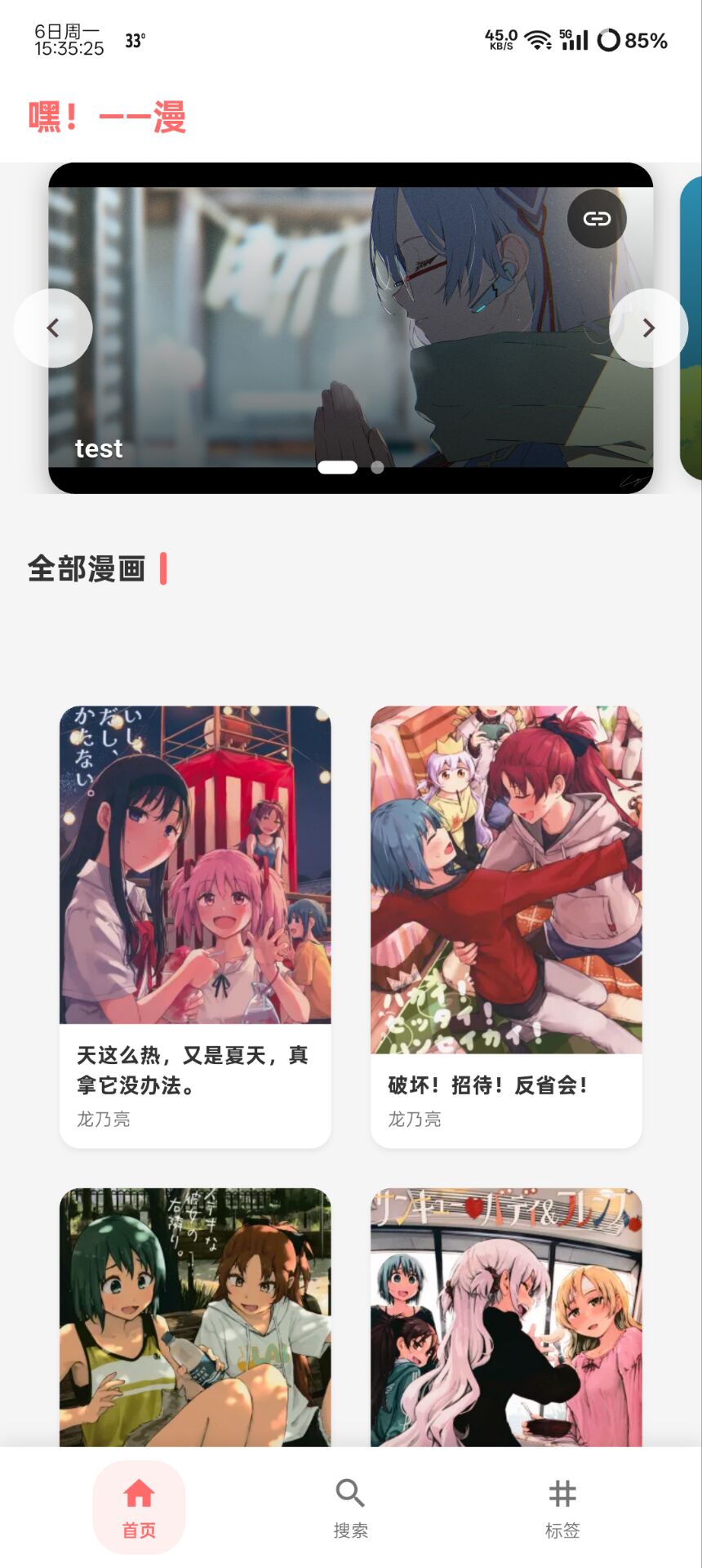Viewport: 702px width, 1568px height.
Task: Go to the next carousel banner
Action: click(x=648, y=328)
